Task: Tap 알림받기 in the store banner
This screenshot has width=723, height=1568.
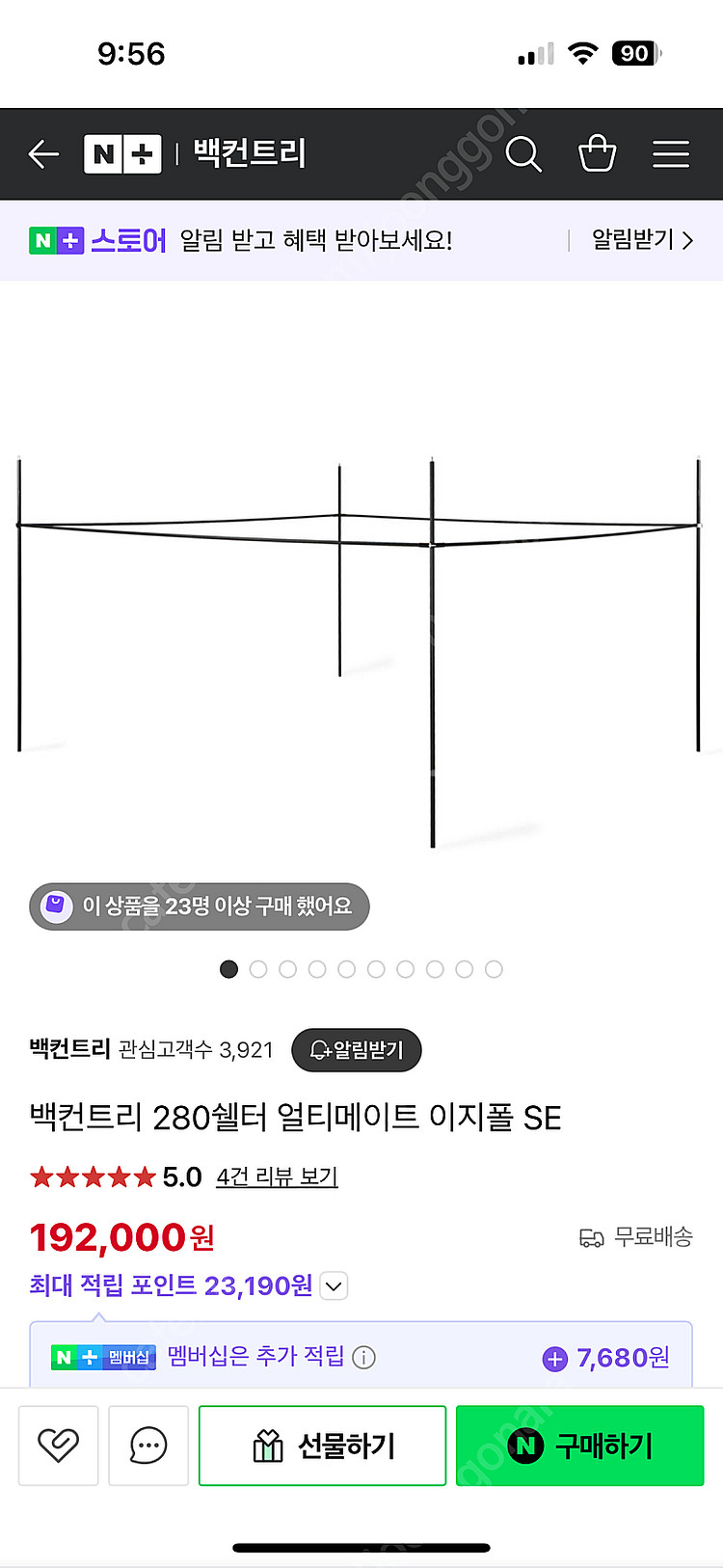Action: coord(641,240)
